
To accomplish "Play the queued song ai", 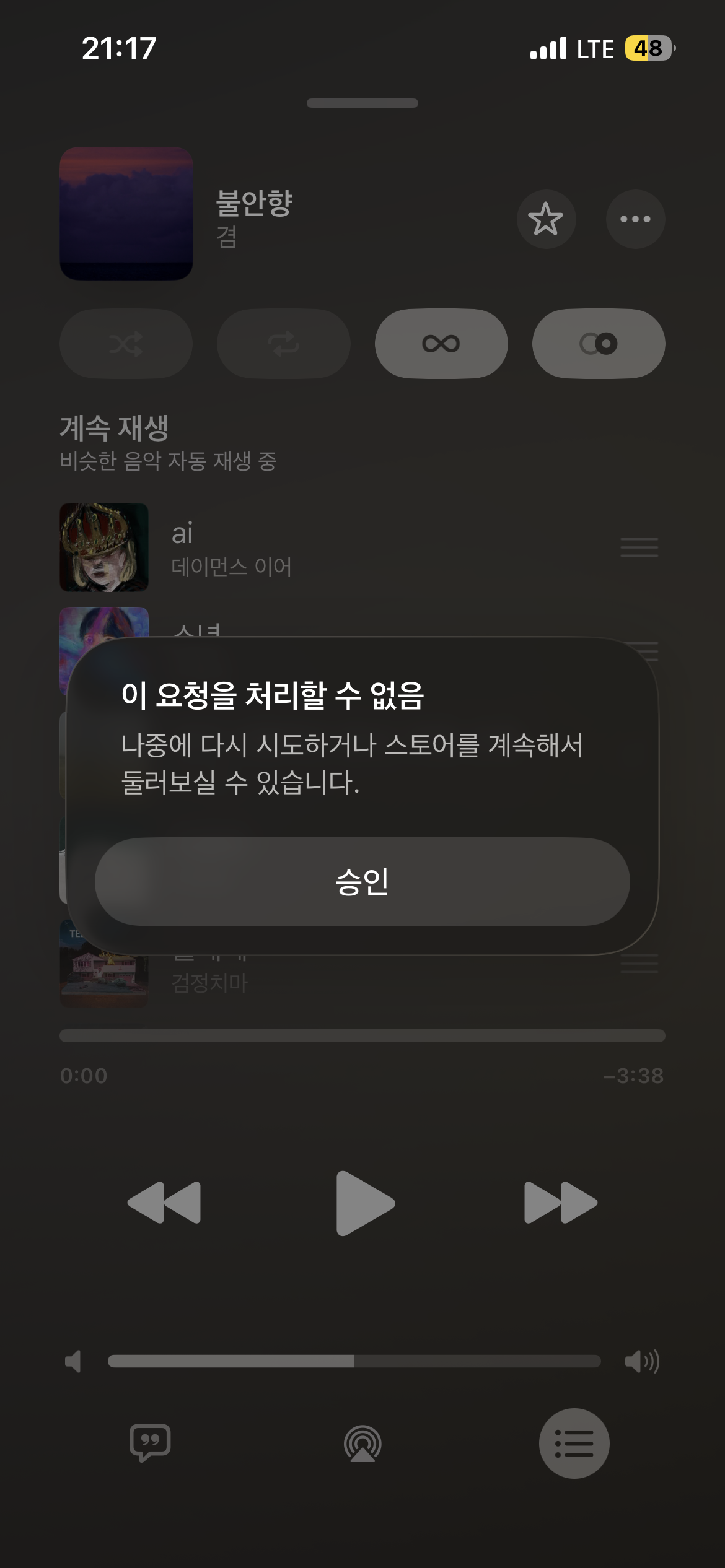I will (310, 547).
